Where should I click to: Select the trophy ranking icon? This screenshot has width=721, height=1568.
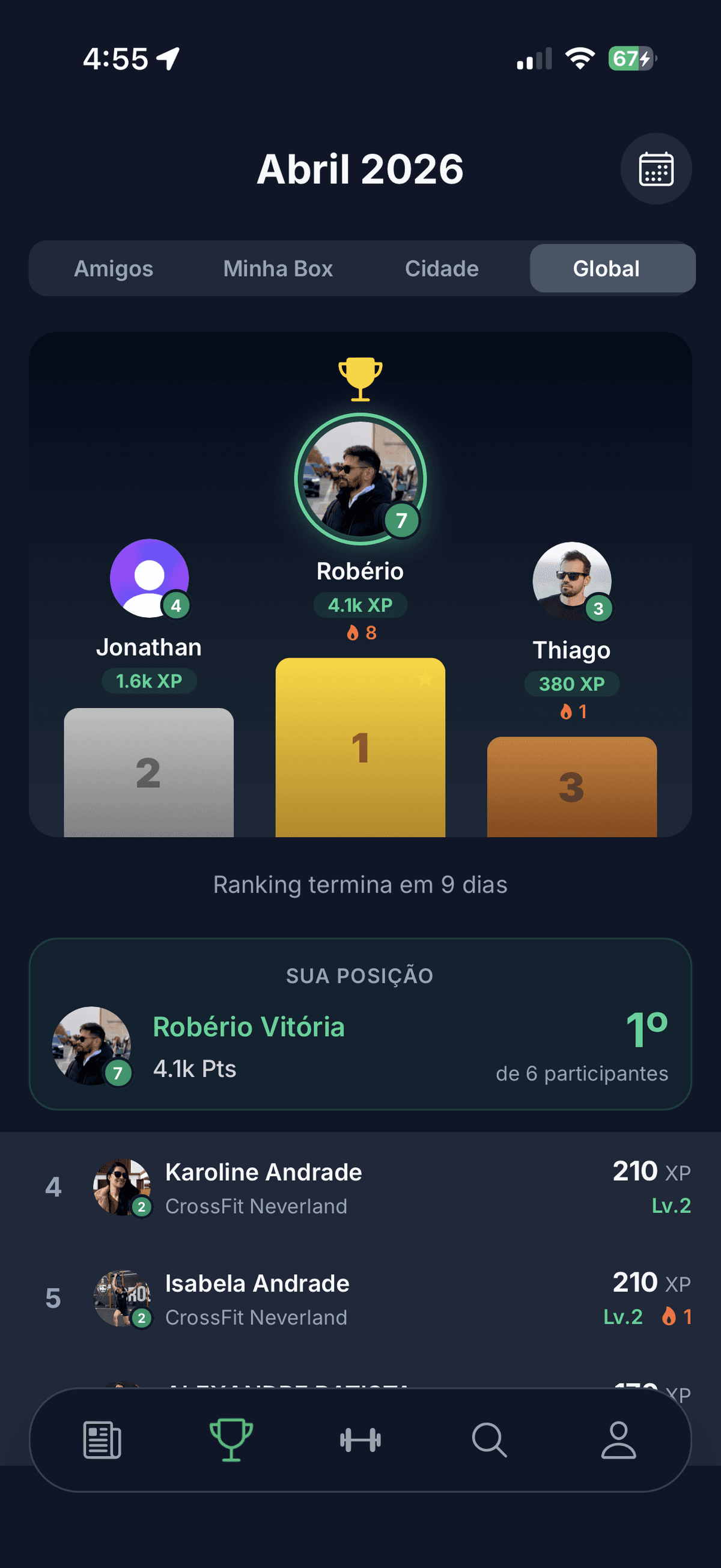click(x=231, y=1439)
